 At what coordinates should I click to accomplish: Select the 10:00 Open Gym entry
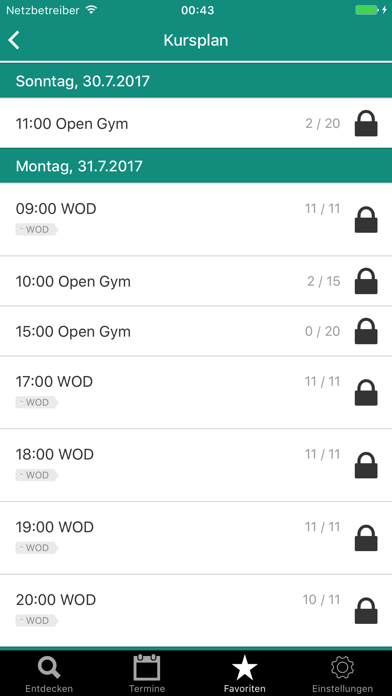(196, 281)
